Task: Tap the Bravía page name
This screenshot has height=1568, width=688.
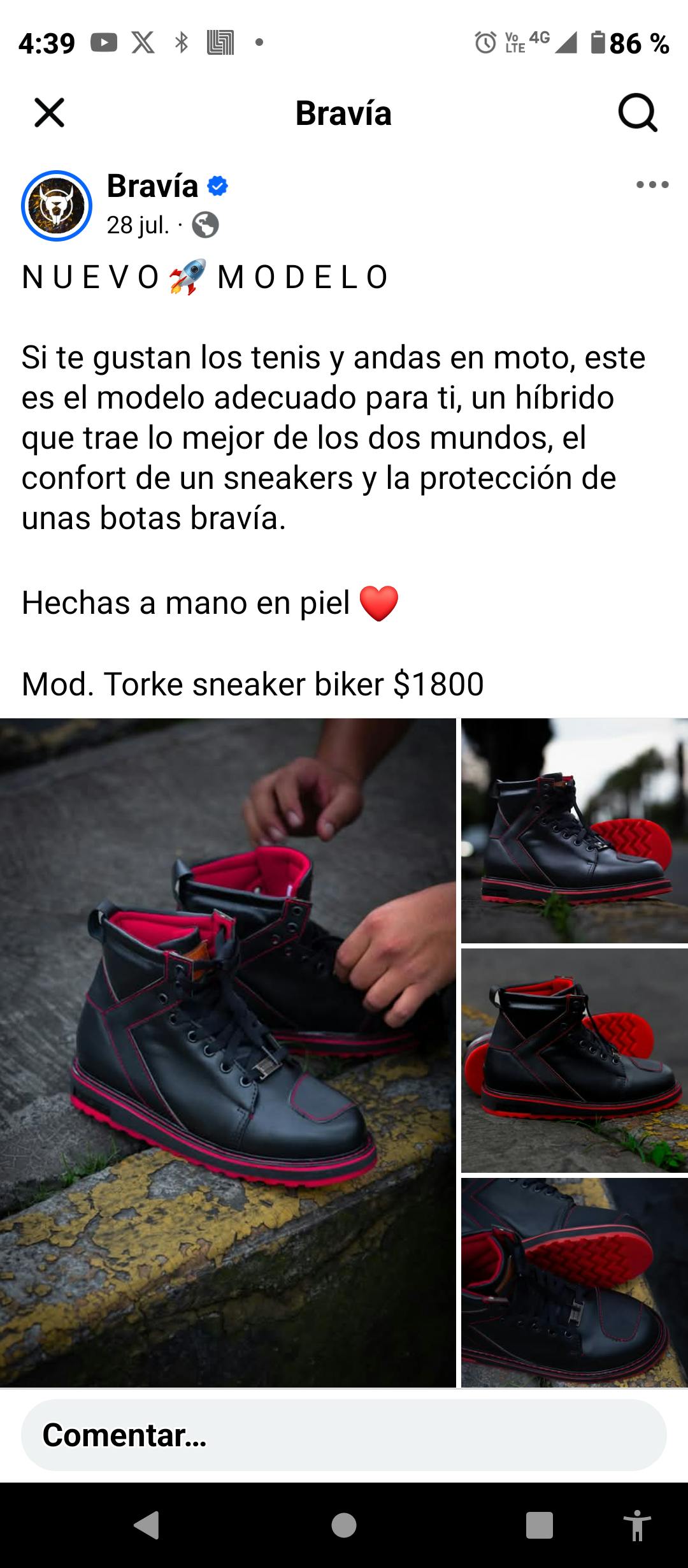Action: click(x=152, y=186)
